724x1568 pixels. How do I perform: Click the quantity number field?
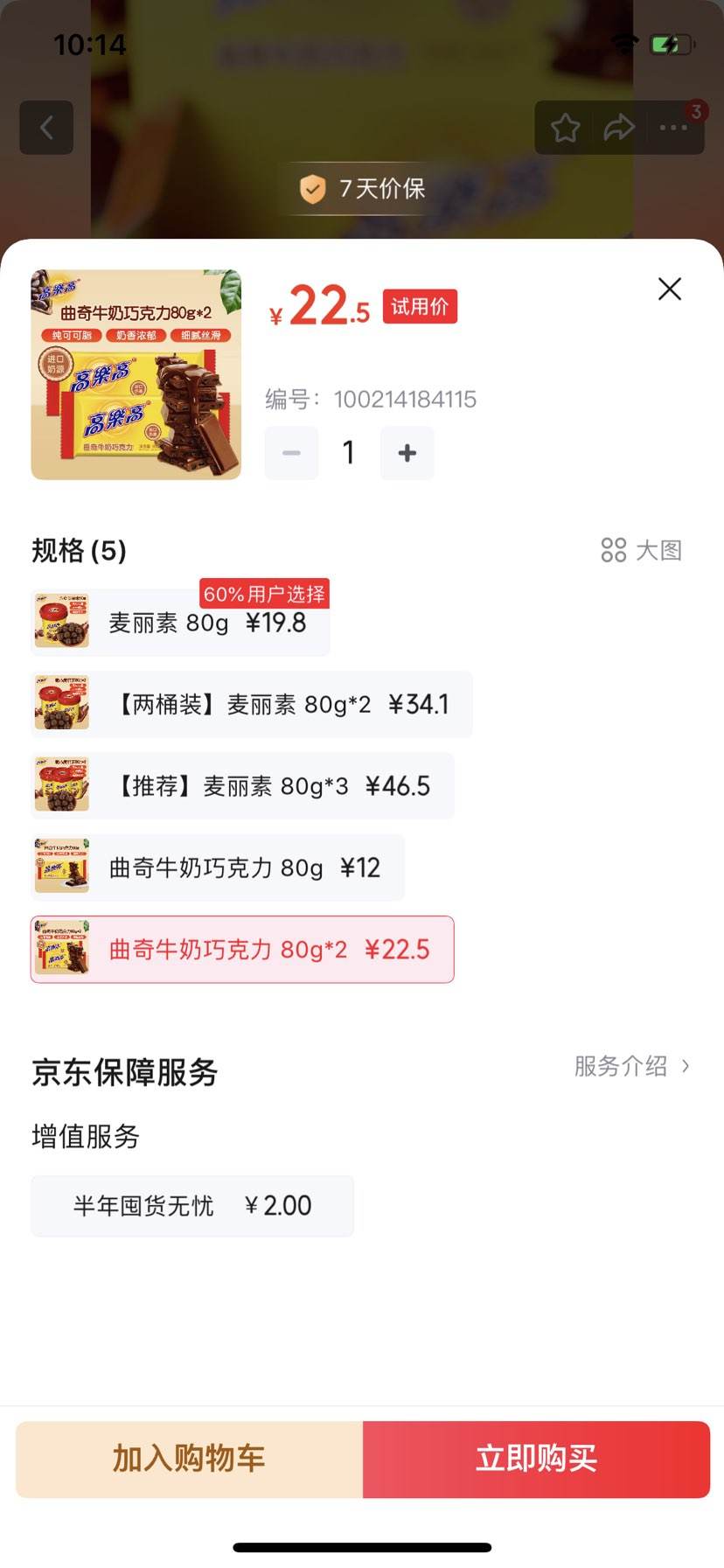348,453
